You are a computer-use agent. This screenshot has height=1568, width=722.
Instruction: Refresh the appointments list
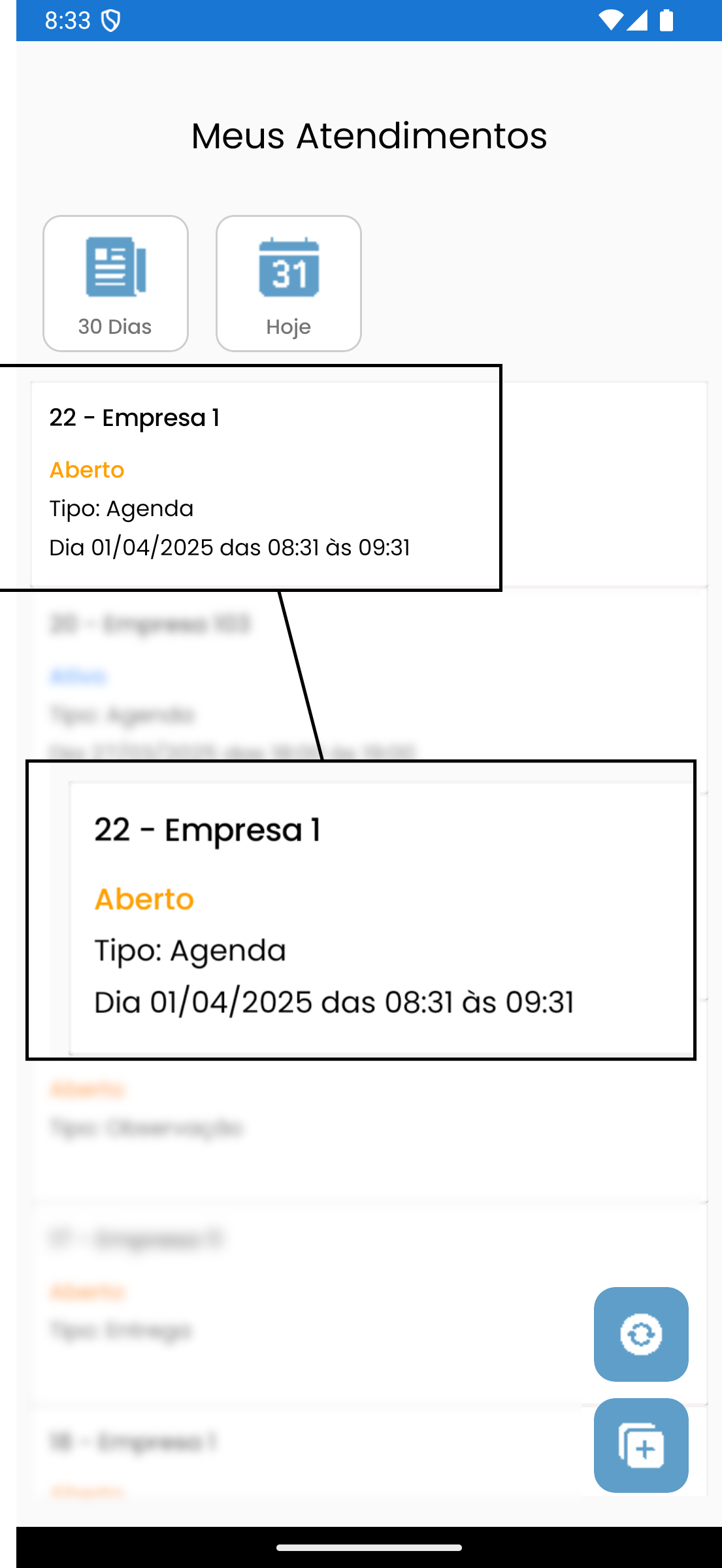(x=641, y=1334)
